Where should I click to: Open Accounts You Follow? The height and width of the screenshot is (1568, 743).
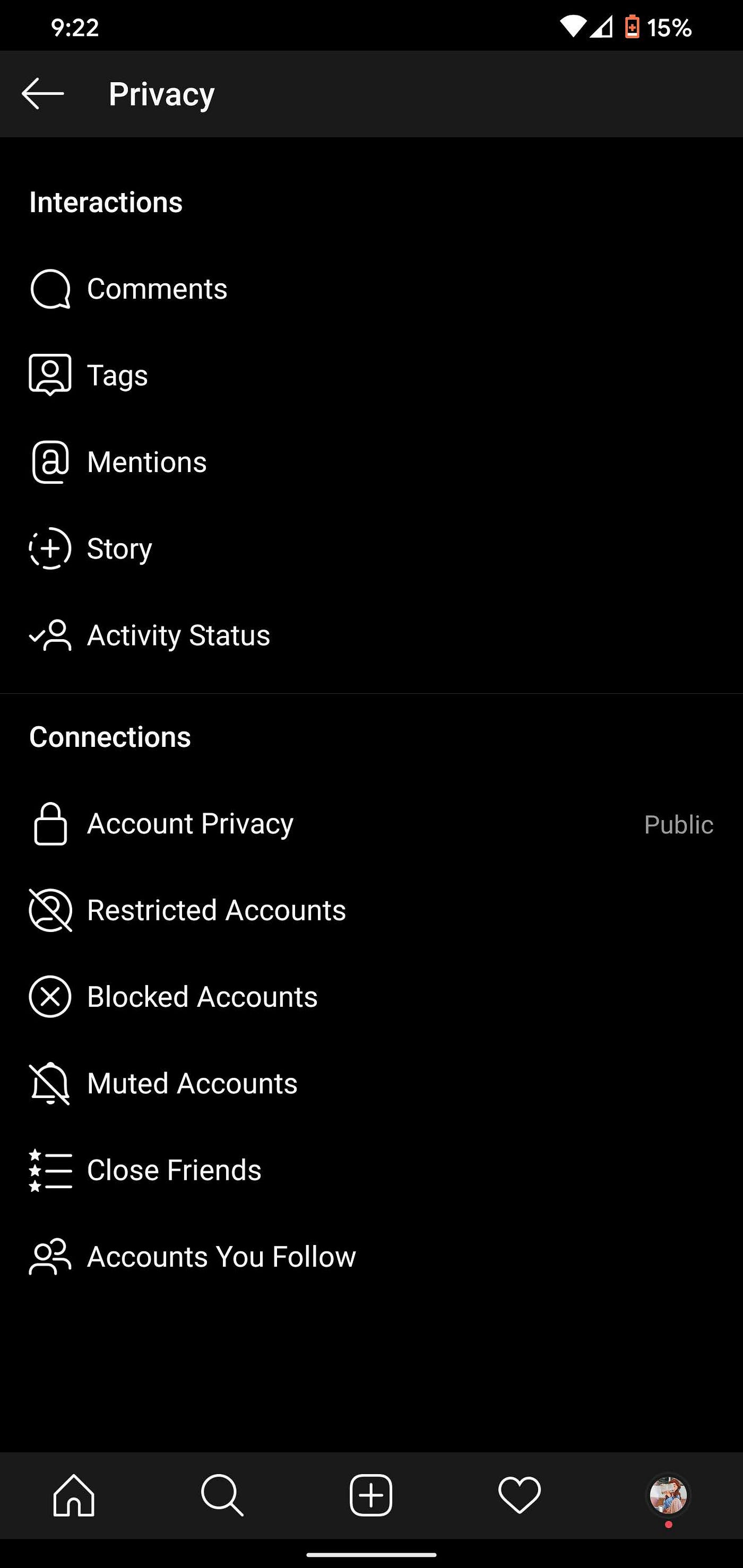[x=371, y=1256]
